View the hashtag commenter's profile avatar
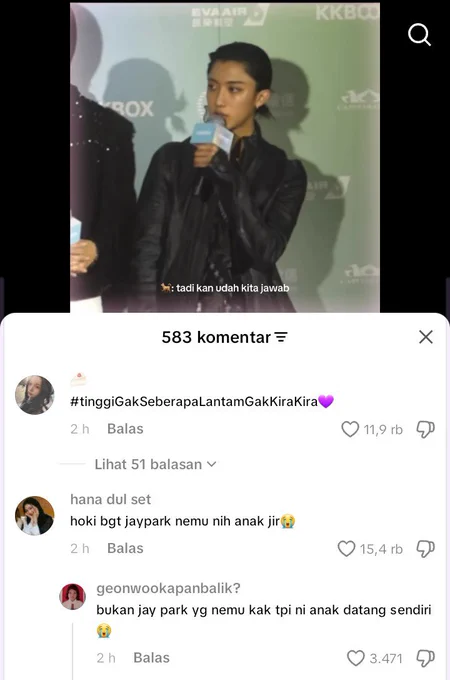 click(35, 395)
